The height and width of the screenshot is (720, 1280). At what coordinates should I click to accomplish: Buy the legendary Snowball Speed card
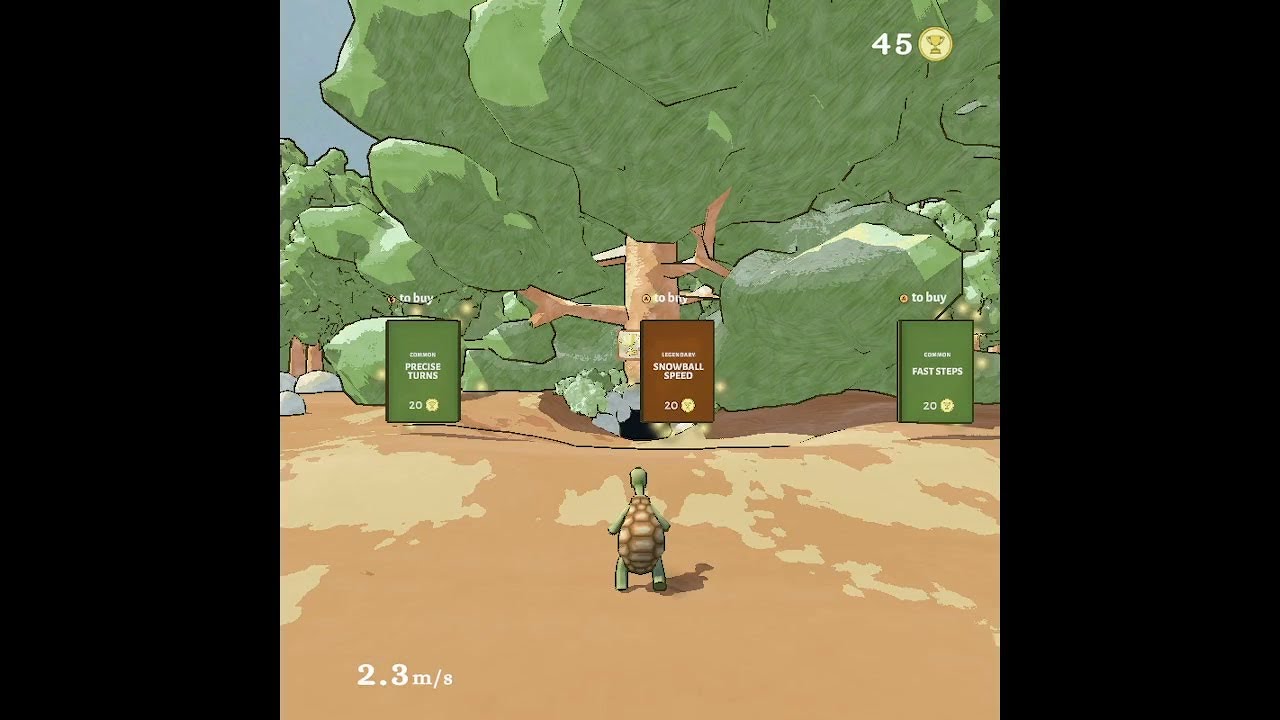677,371
